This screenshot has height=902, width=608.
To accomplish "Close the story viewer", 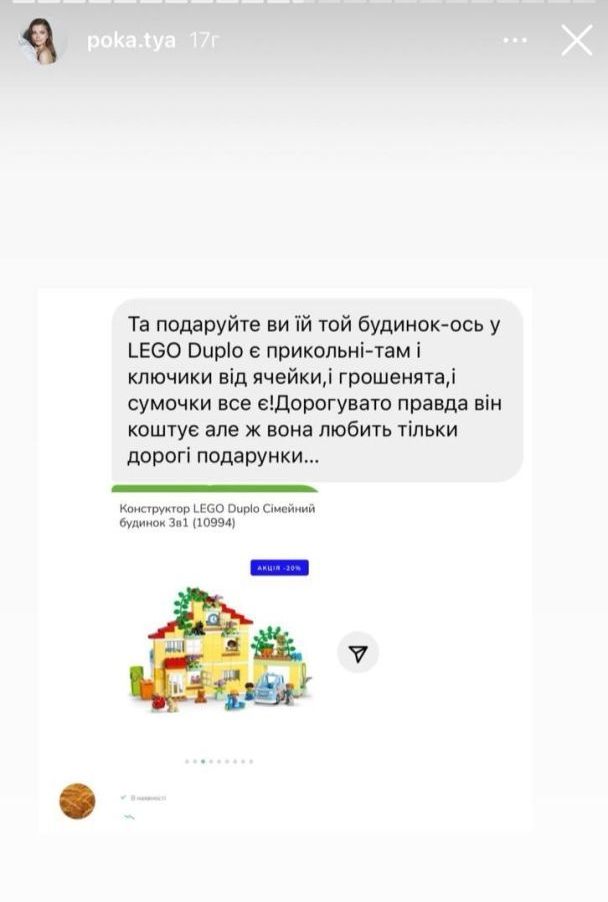I will [577, 41].
